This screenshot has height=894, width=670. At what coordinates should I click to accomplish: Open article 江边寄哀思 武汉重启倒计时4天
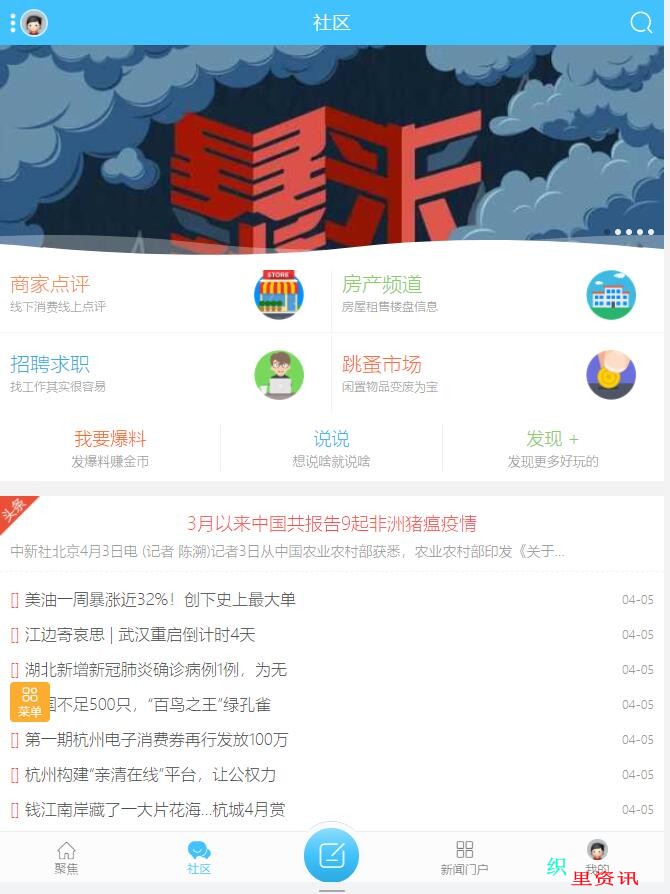pyautogui.click(x=140, y=635)
